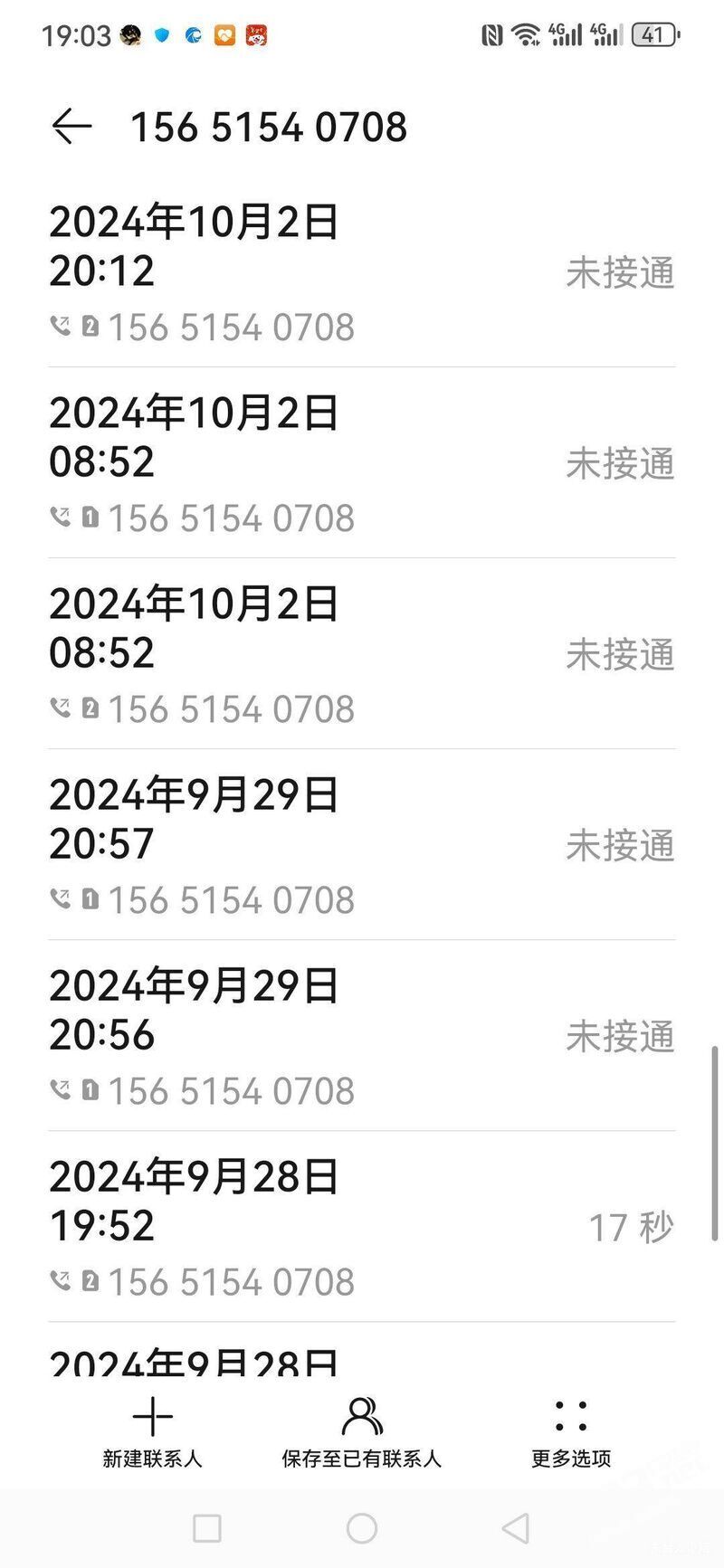724x1568 pixels.
Task: Select the 2024年9月29日 20:57 call entry
Action: [361, 845]
